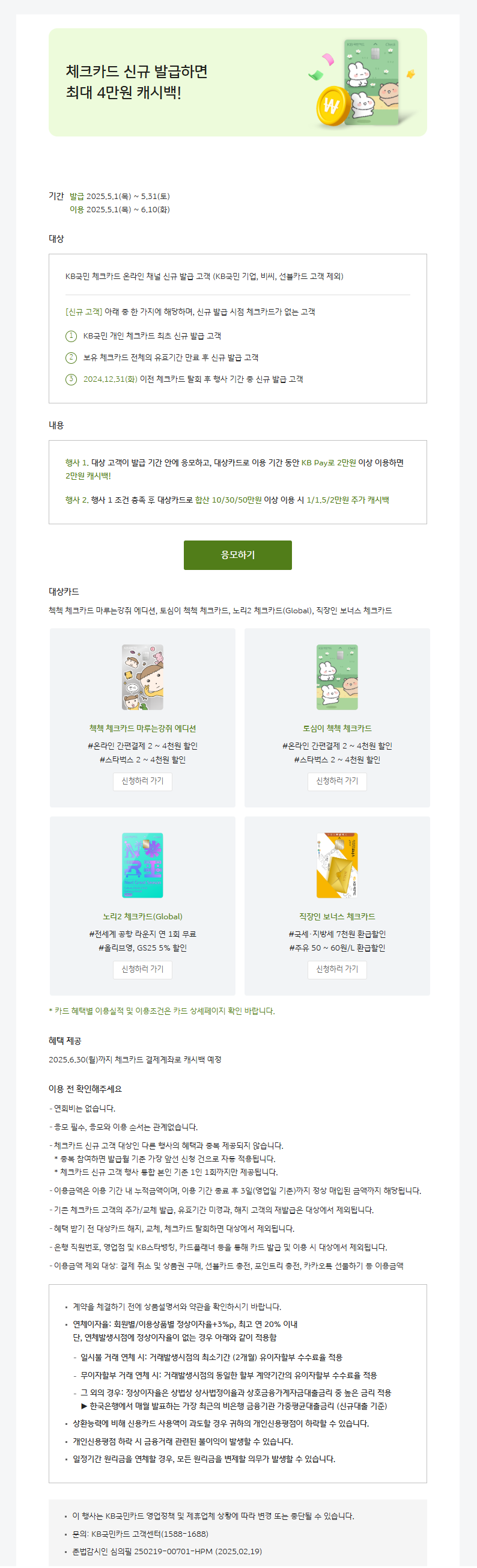This screenshot has width=477, height=1568.
Task: Tap 신청하러 가기 under 노리2 체크카드(Global)
Action: [142, 969]
